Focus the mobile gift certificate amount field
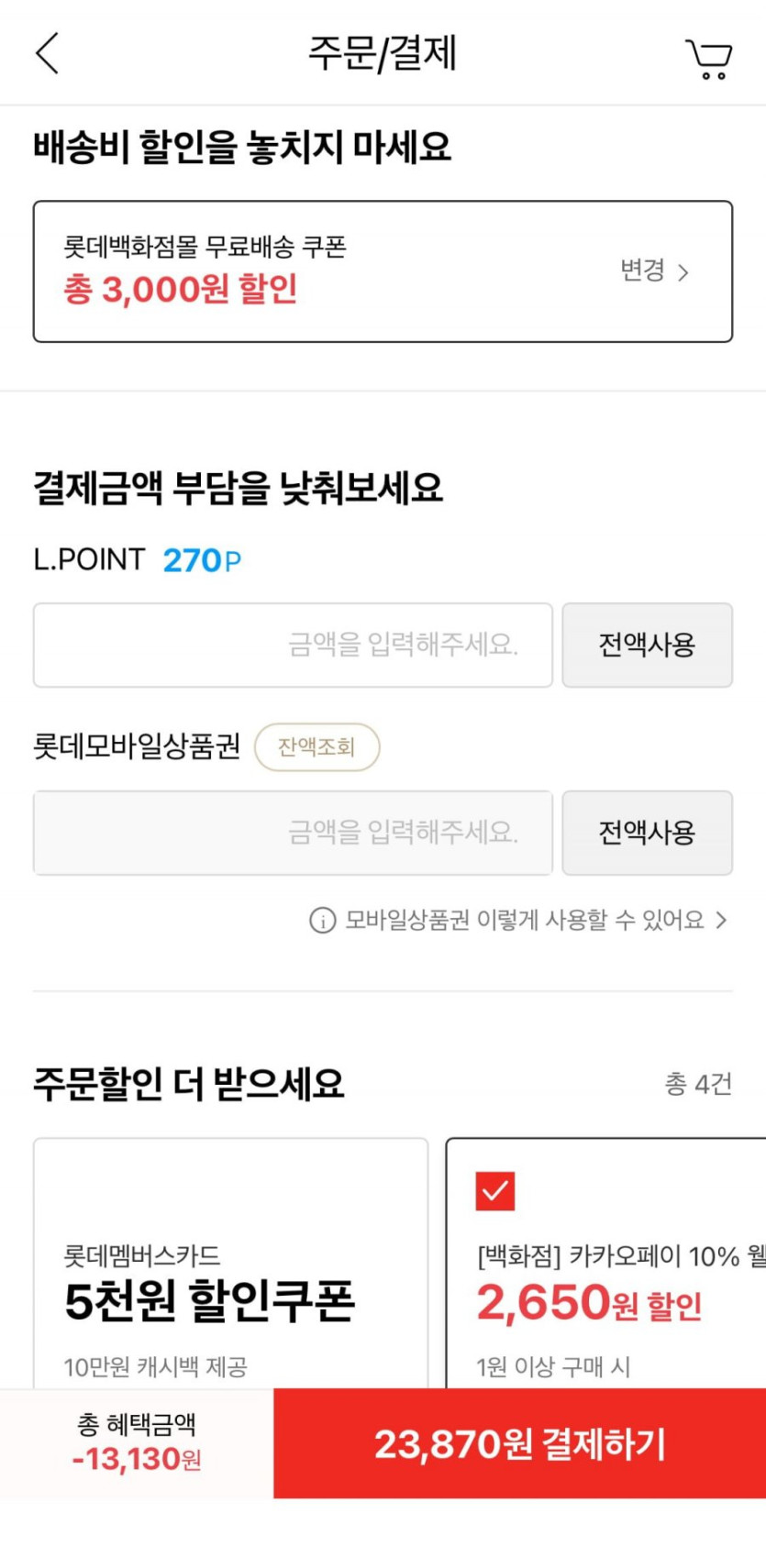 (x=293, y=833)
